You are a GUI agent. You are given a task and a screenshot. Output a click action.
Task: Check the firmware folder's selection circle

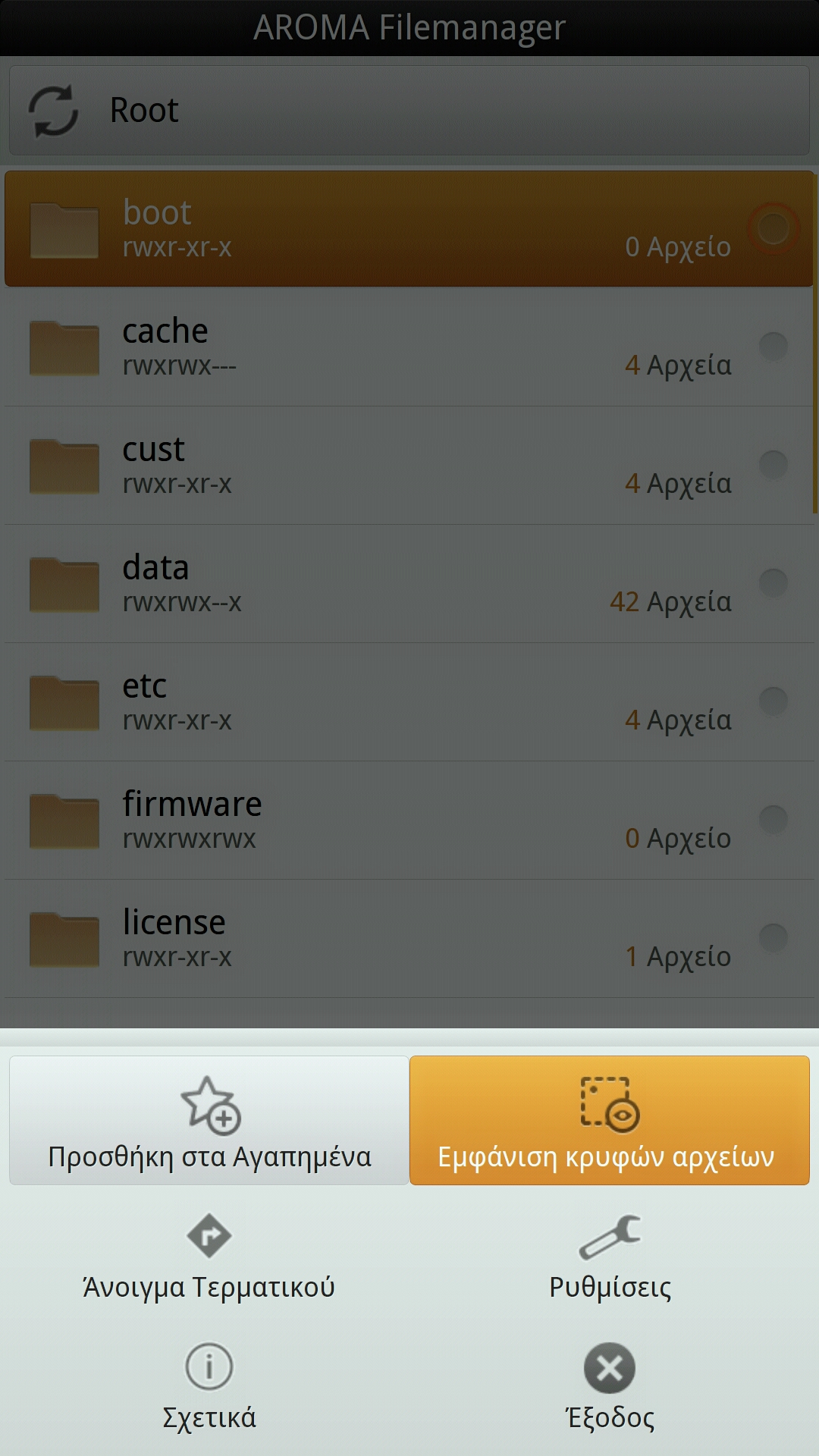773,820
